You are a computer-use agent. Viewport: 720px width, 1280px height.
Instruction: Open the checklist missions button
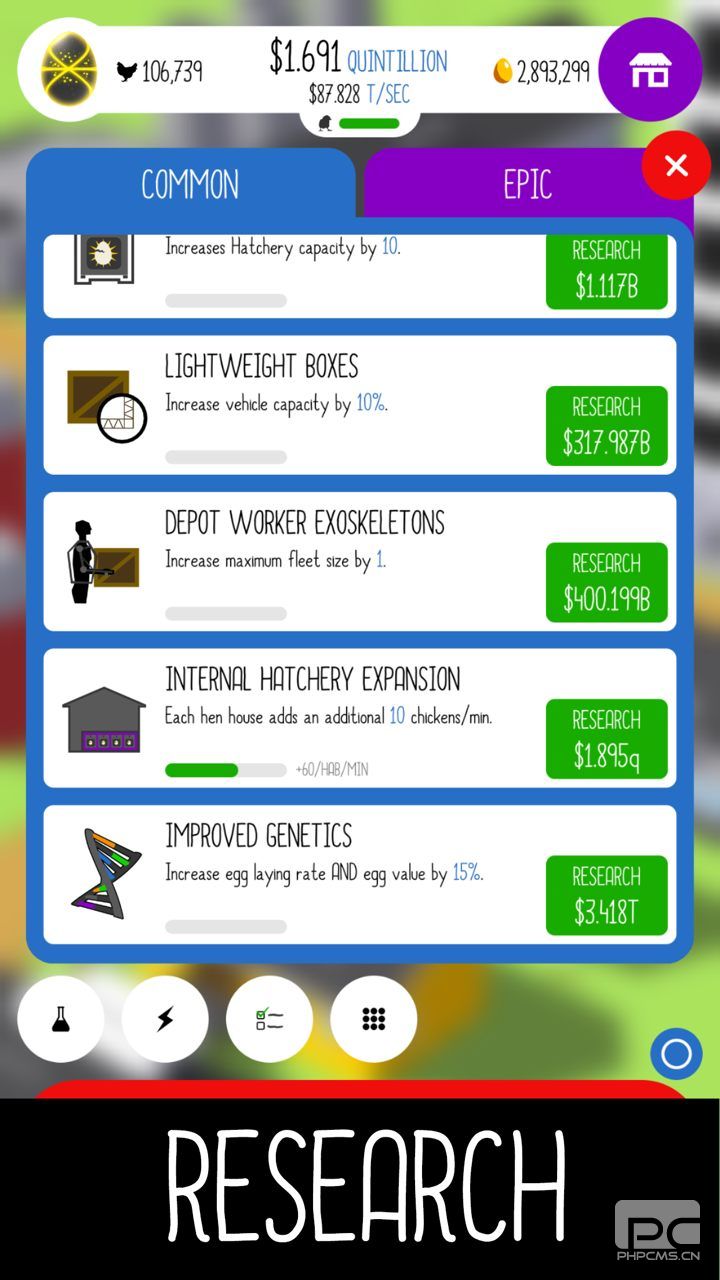[269, 1019]
